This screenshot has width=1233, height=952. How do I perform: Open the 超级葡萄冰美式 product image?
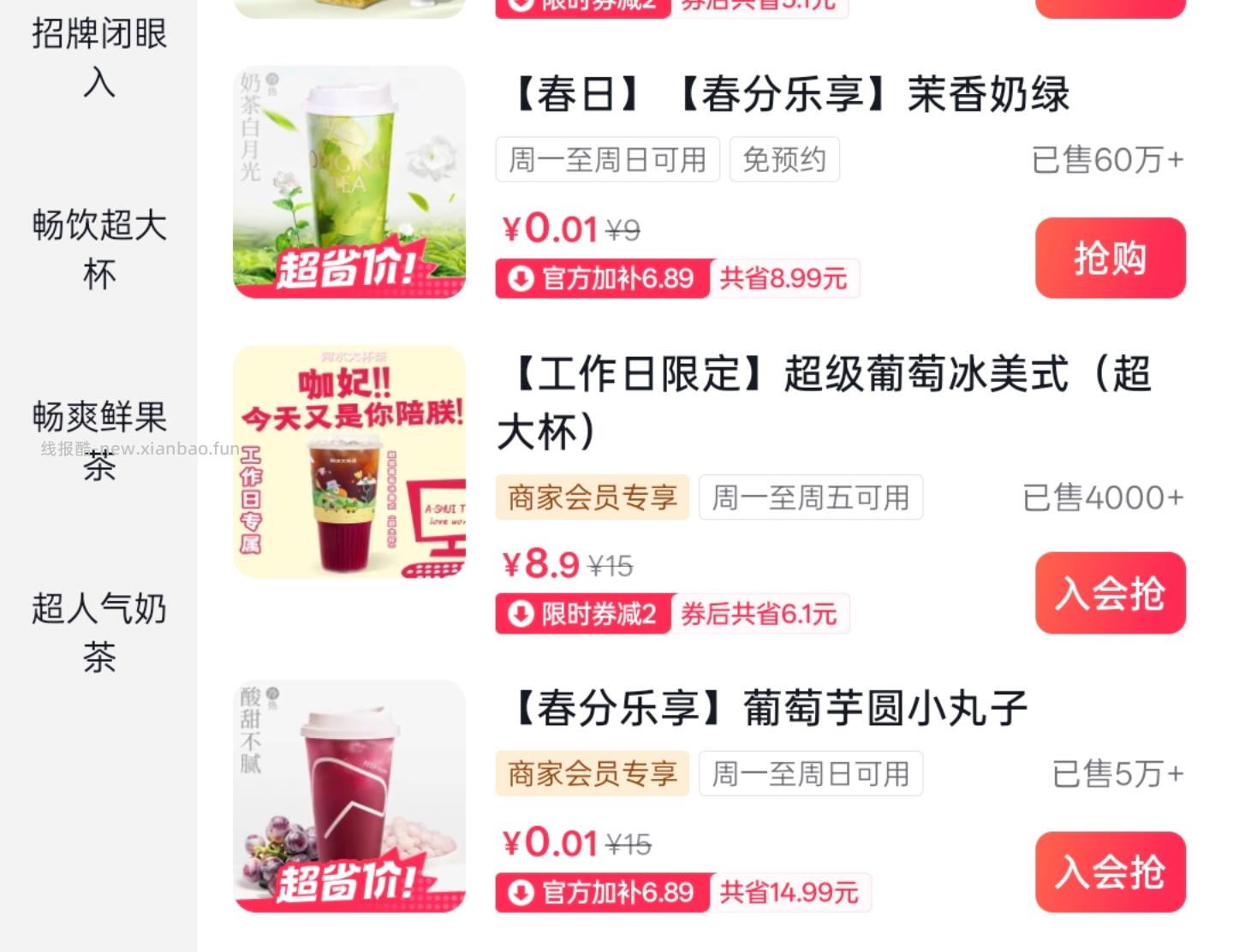pyautogui.click(x=349, y=461)
